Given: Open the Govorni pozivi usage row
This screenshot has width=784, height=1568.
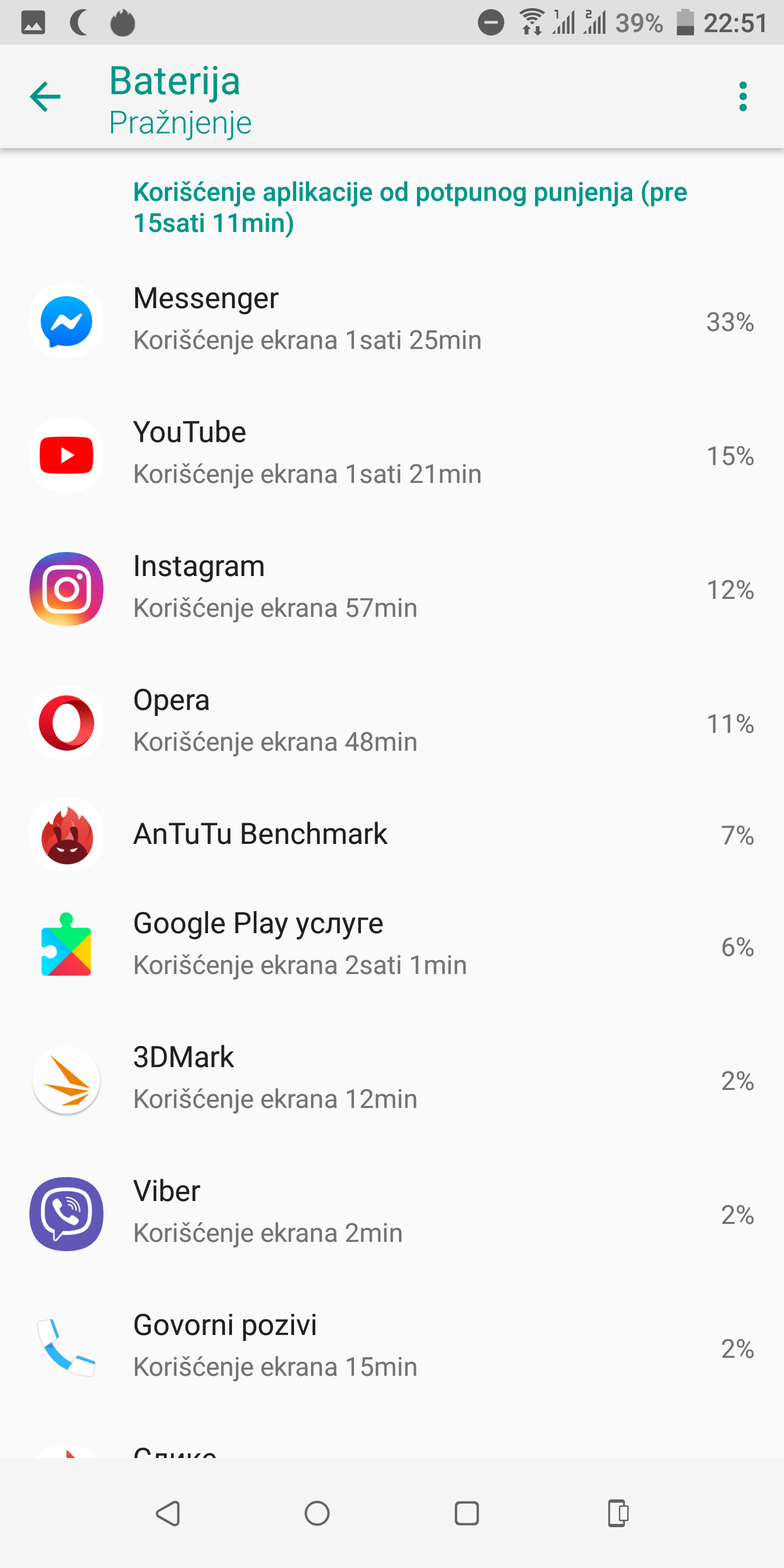Looking at the screenshot, I should tap(392, 1348).
